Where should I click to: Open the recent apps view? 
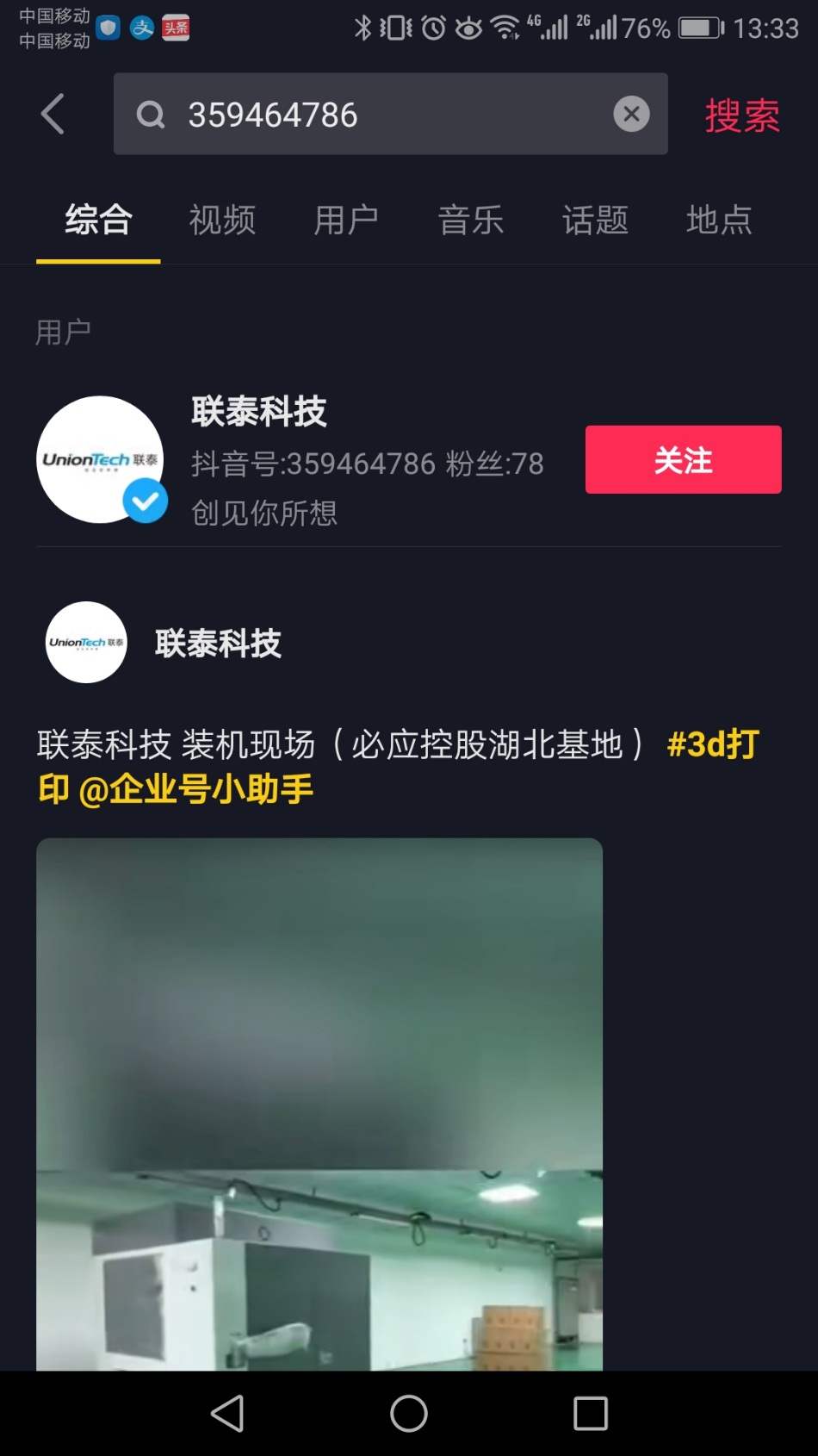pyautogui.click(x=591, y=1413)
